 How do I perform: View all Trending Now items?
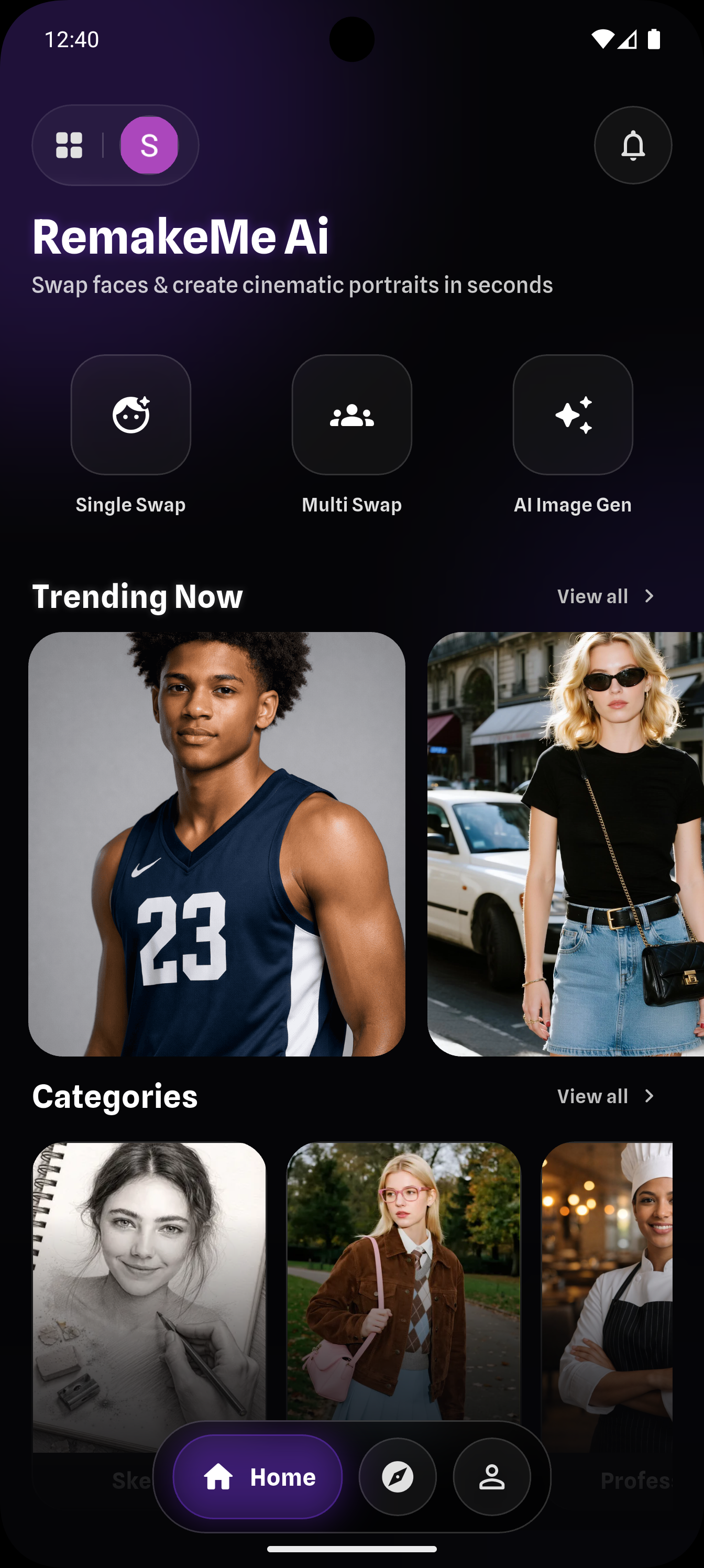coord(606,596)
